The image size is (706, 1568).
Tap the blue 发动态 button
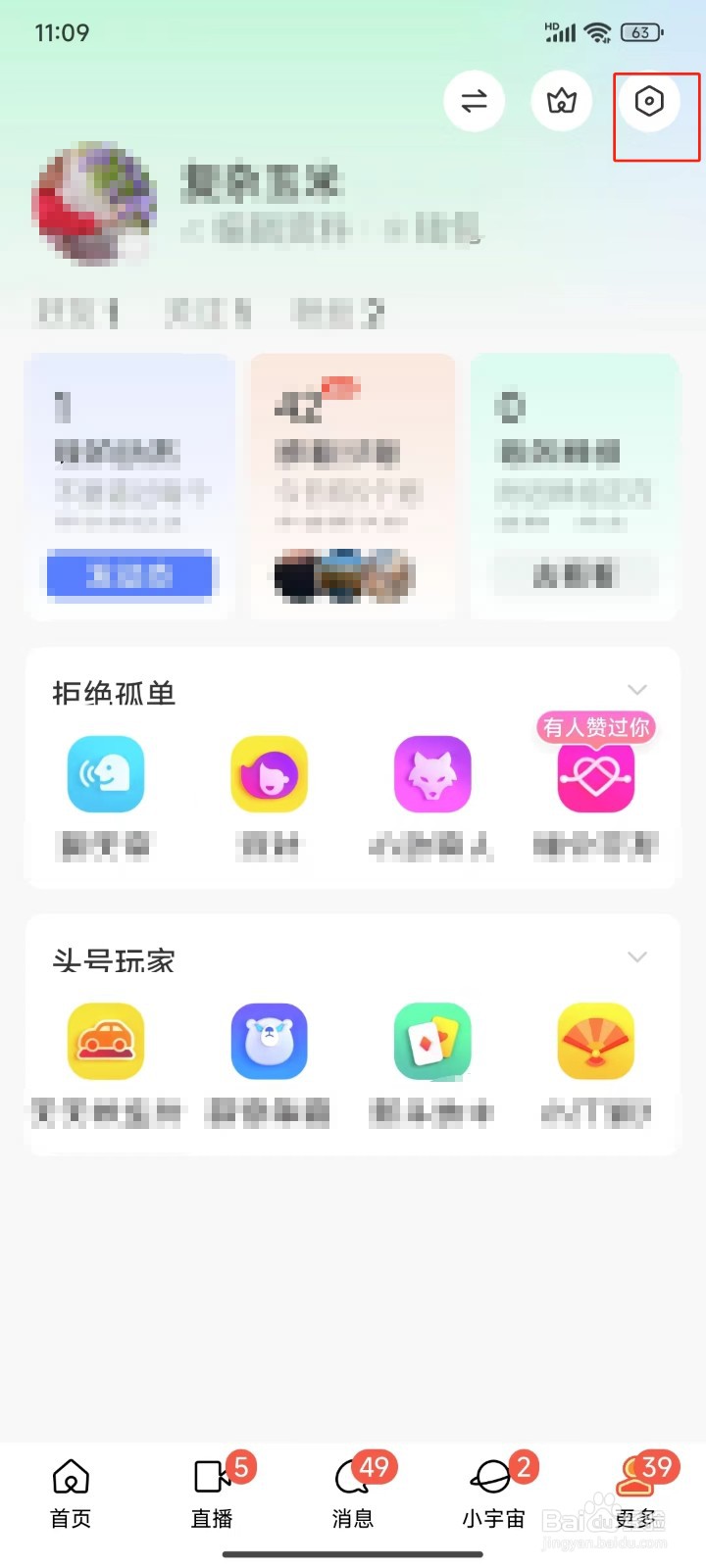[x=129, y=575]
